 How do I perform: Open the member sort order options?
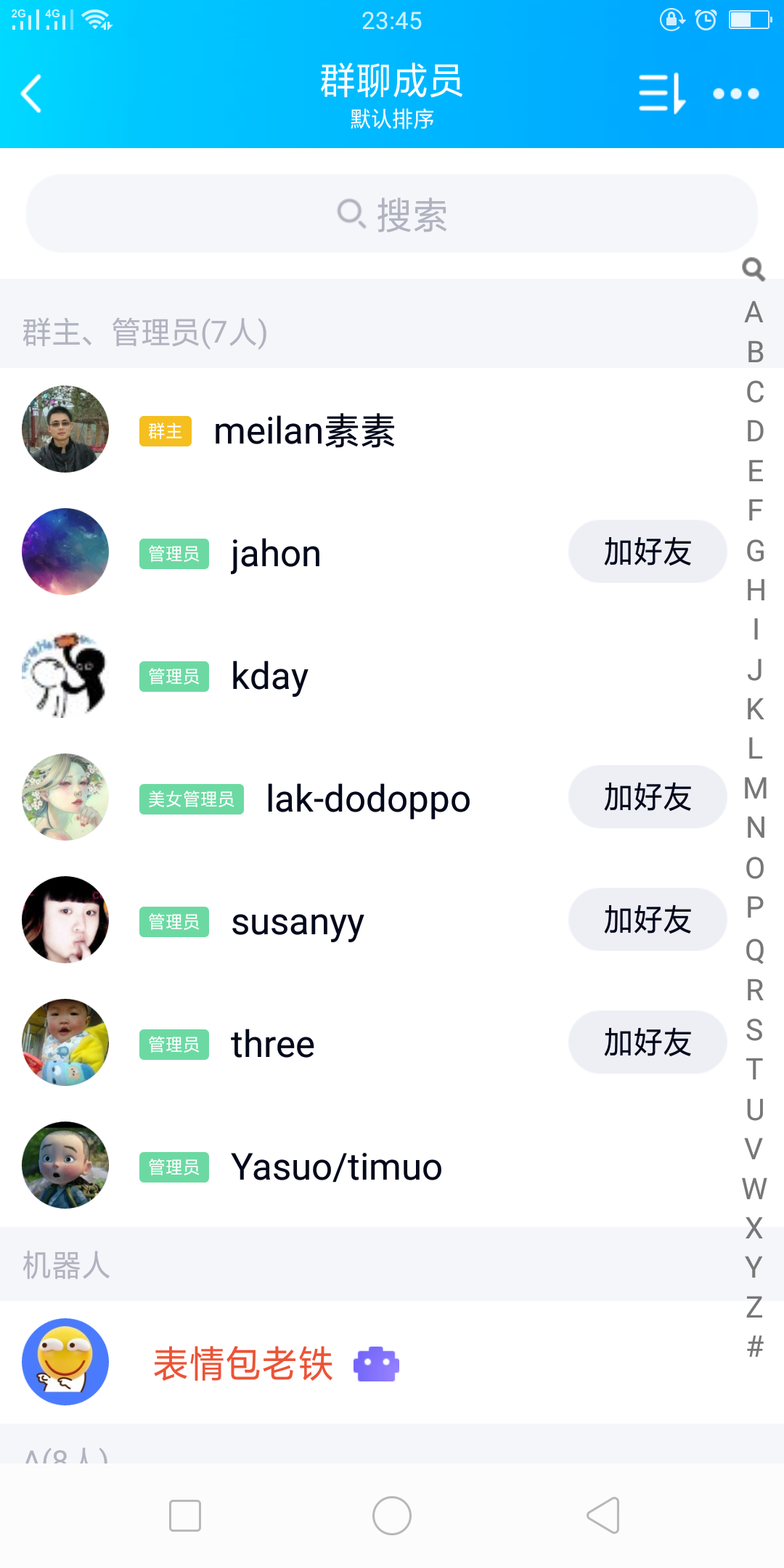[x=661, y=94]
